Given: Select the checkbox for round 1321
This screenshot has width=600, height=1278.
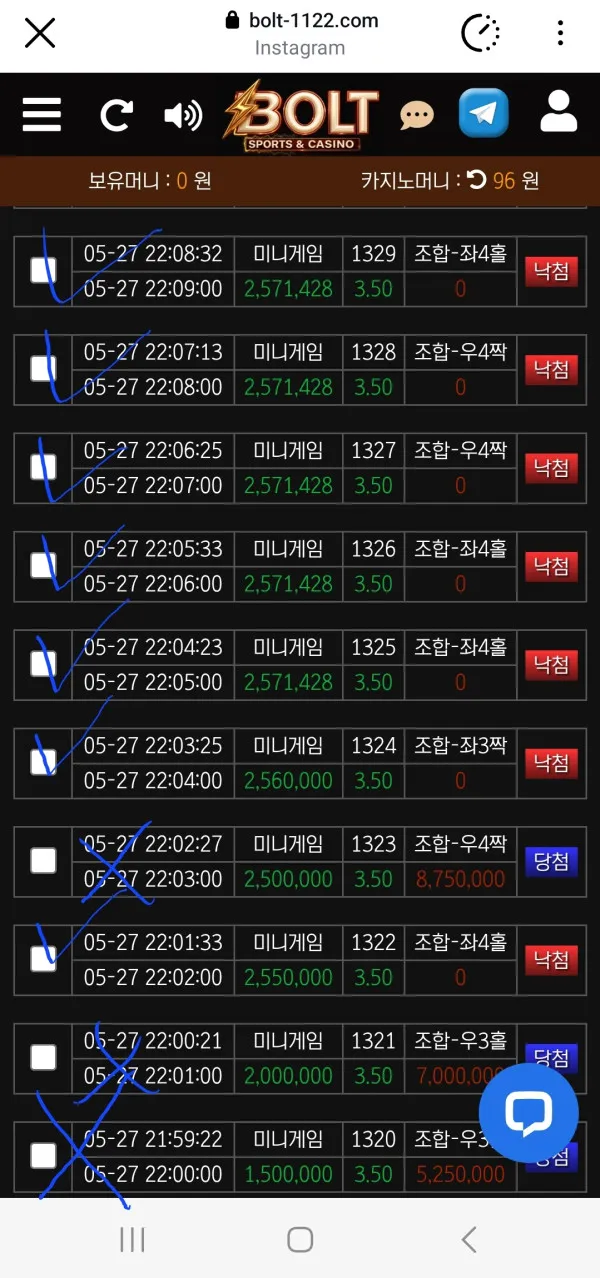Looking at the screenshot, I should (43, 1058).
